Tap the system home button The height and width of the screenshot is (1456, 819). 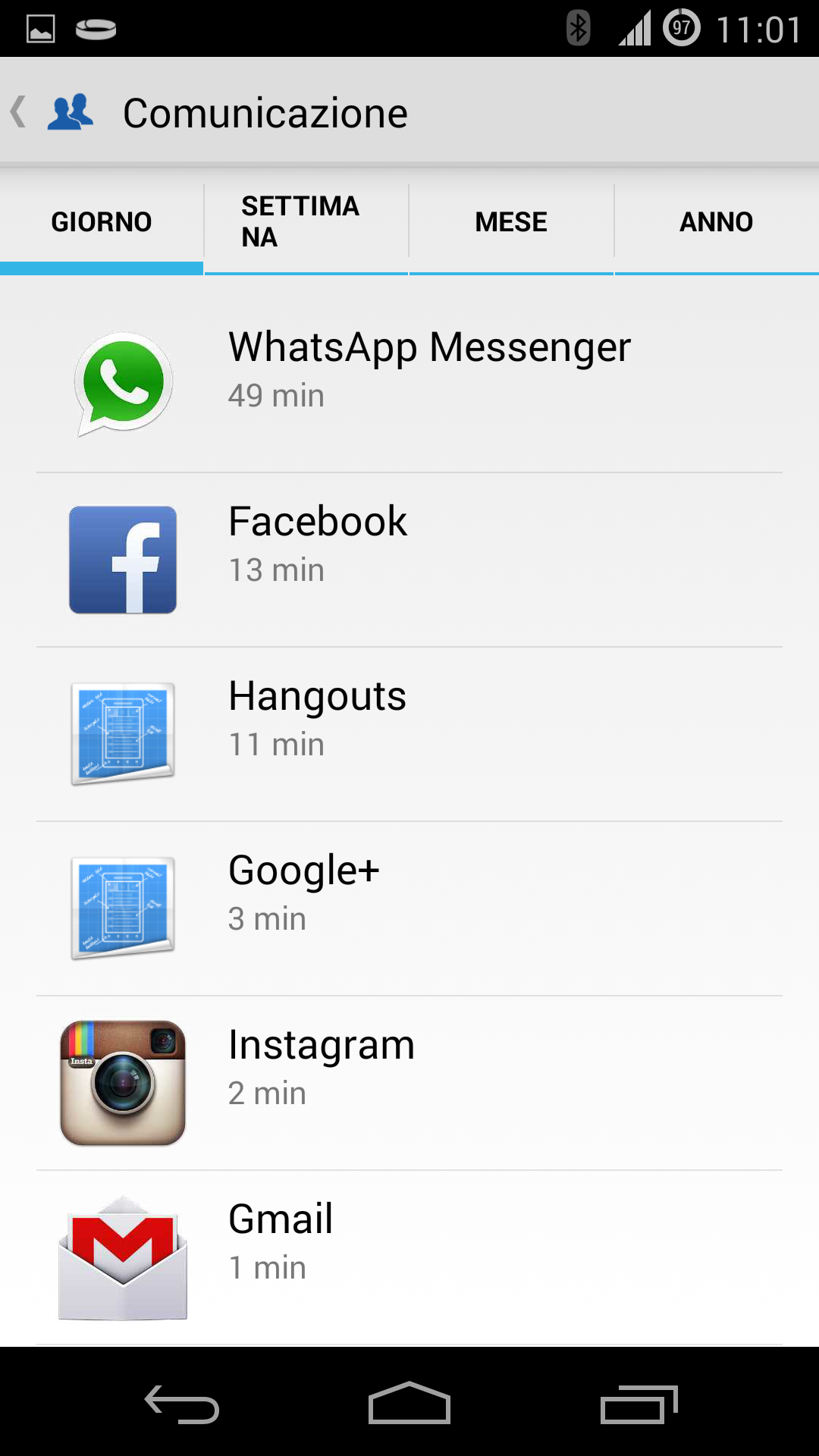409,1403
